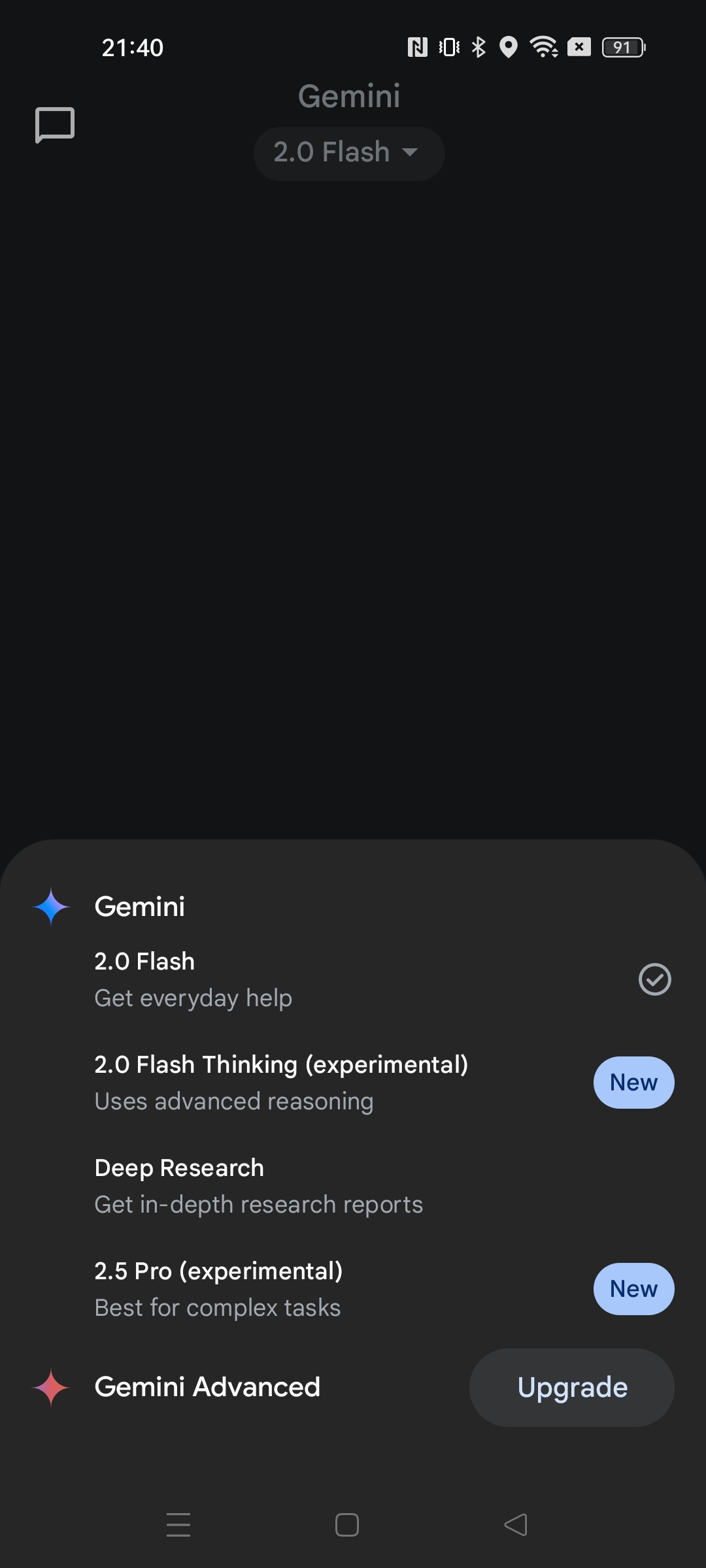
Task: Open the chats icon at top left
Action: click(x=55, y=125)
